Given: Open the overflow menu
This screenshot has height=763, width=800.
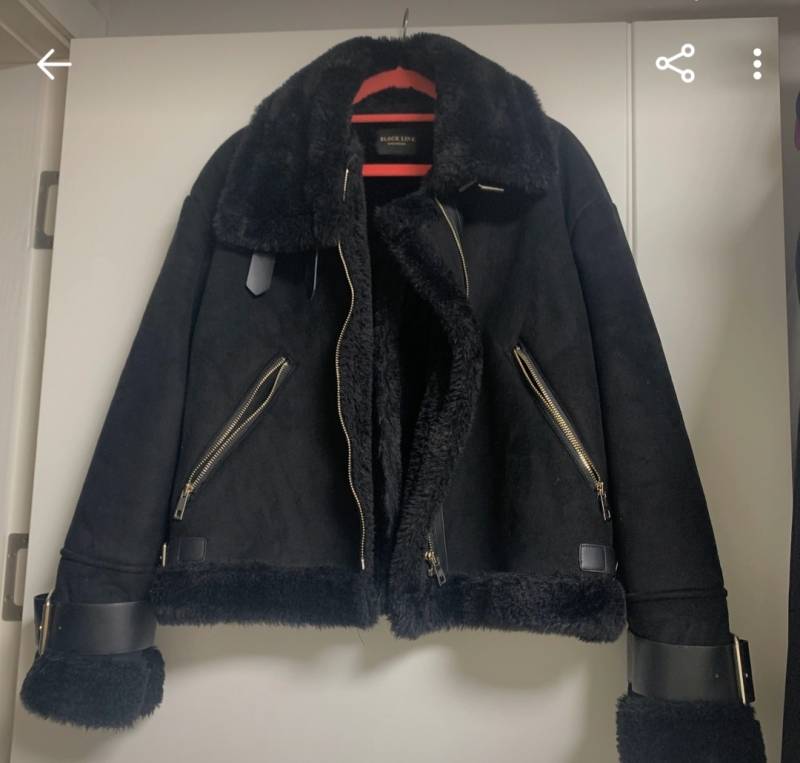Looking at the screenshot, I should [x=757, y=64].
